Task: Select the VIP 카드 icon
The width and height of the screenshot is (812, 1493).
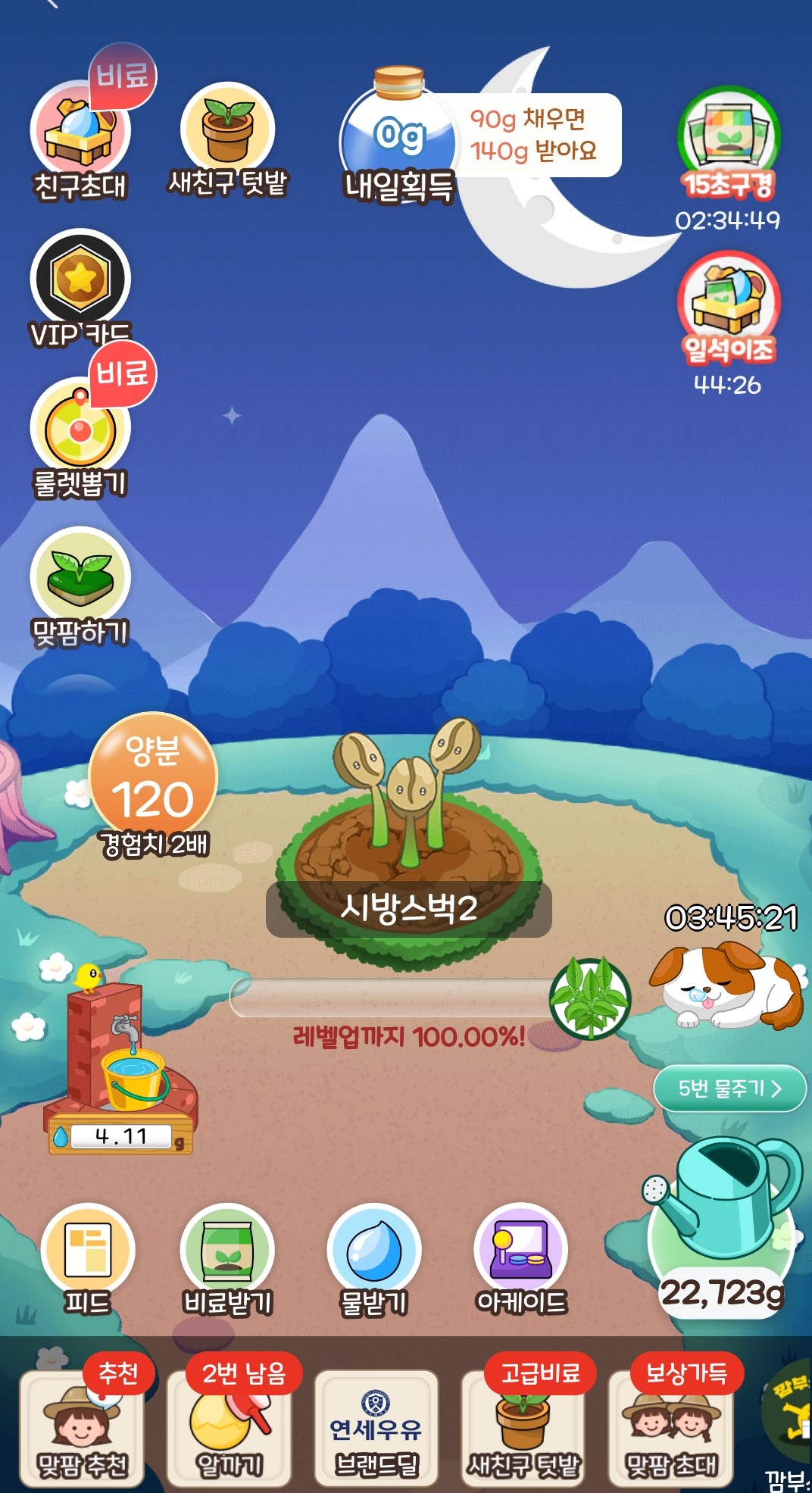Action: [x=78, y=288]
